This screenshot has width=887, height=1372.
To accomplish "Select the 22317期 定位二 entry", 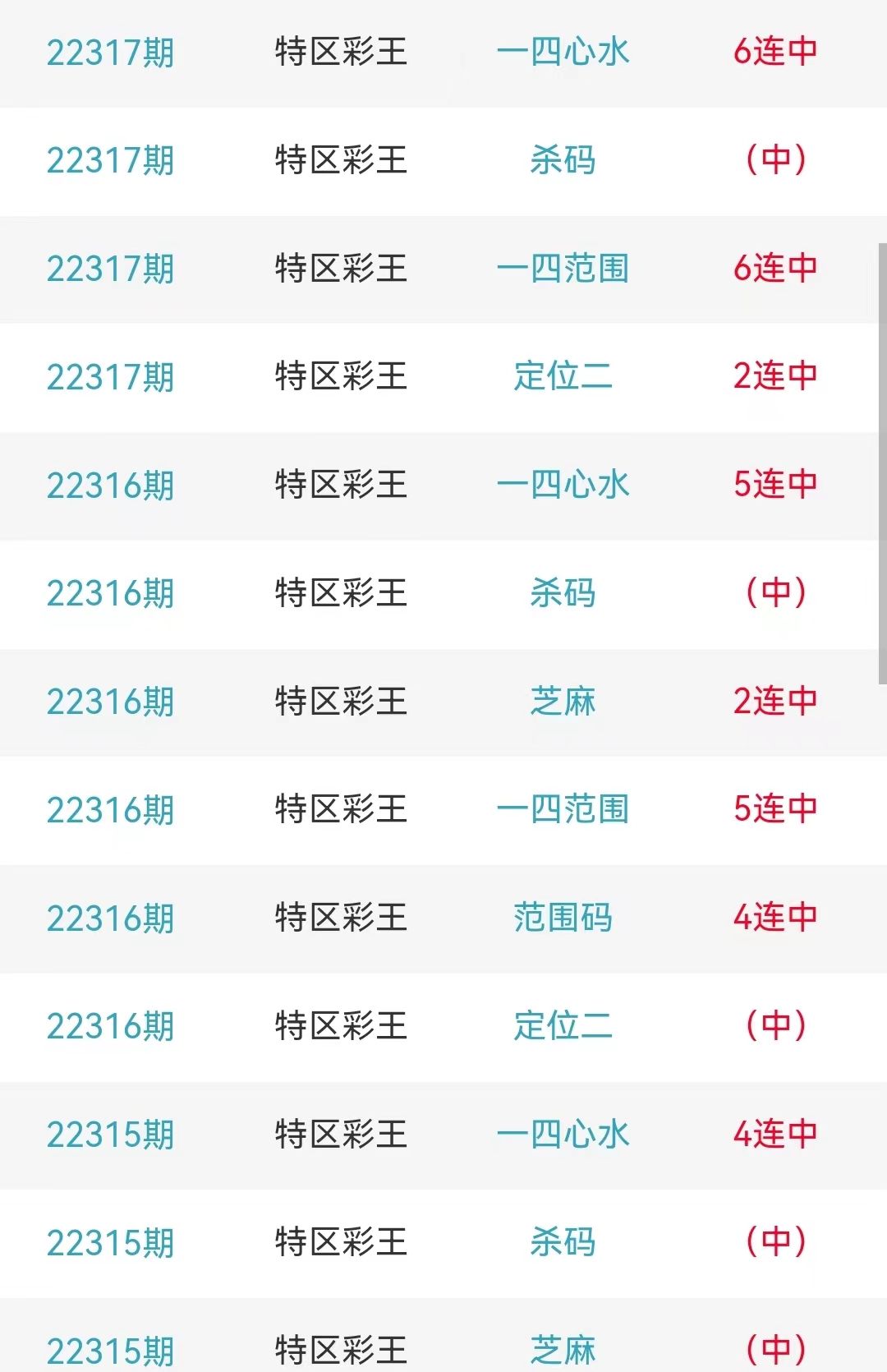I will 563,377.
